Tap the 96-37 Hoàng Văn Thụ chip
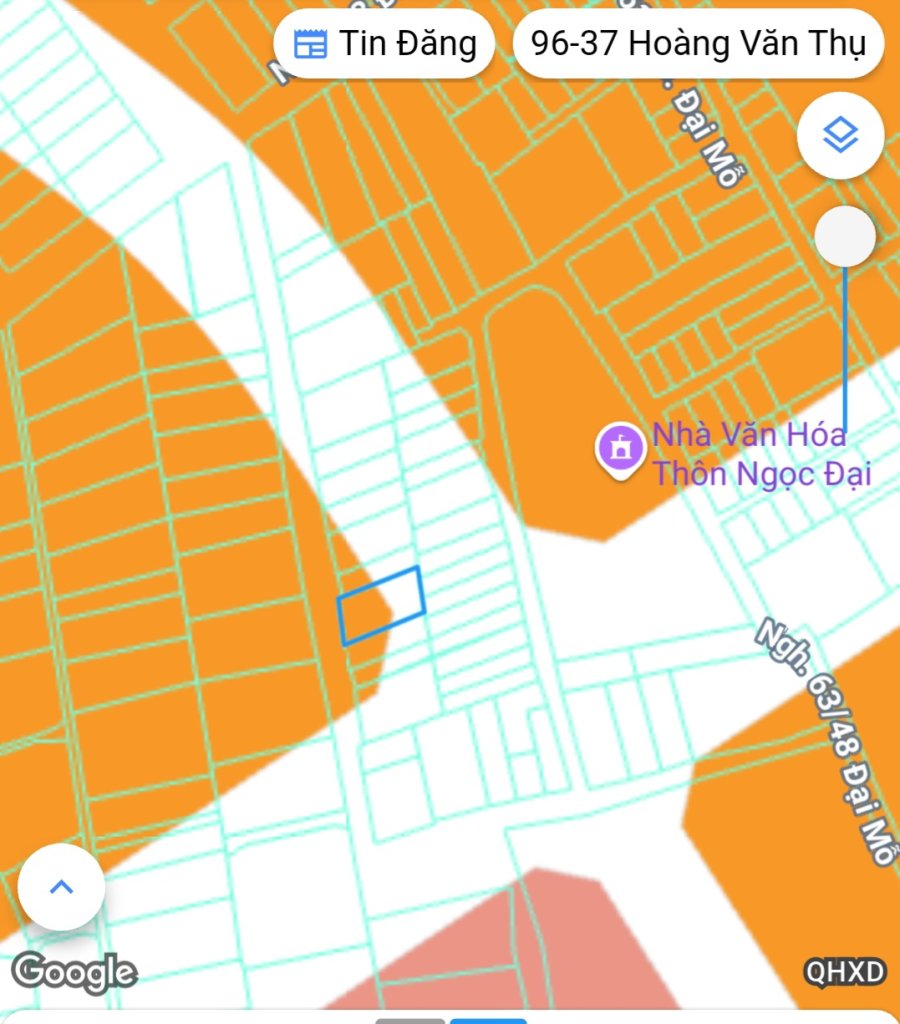This screenshot has height=1024, width=900. (x=698, y=44)
